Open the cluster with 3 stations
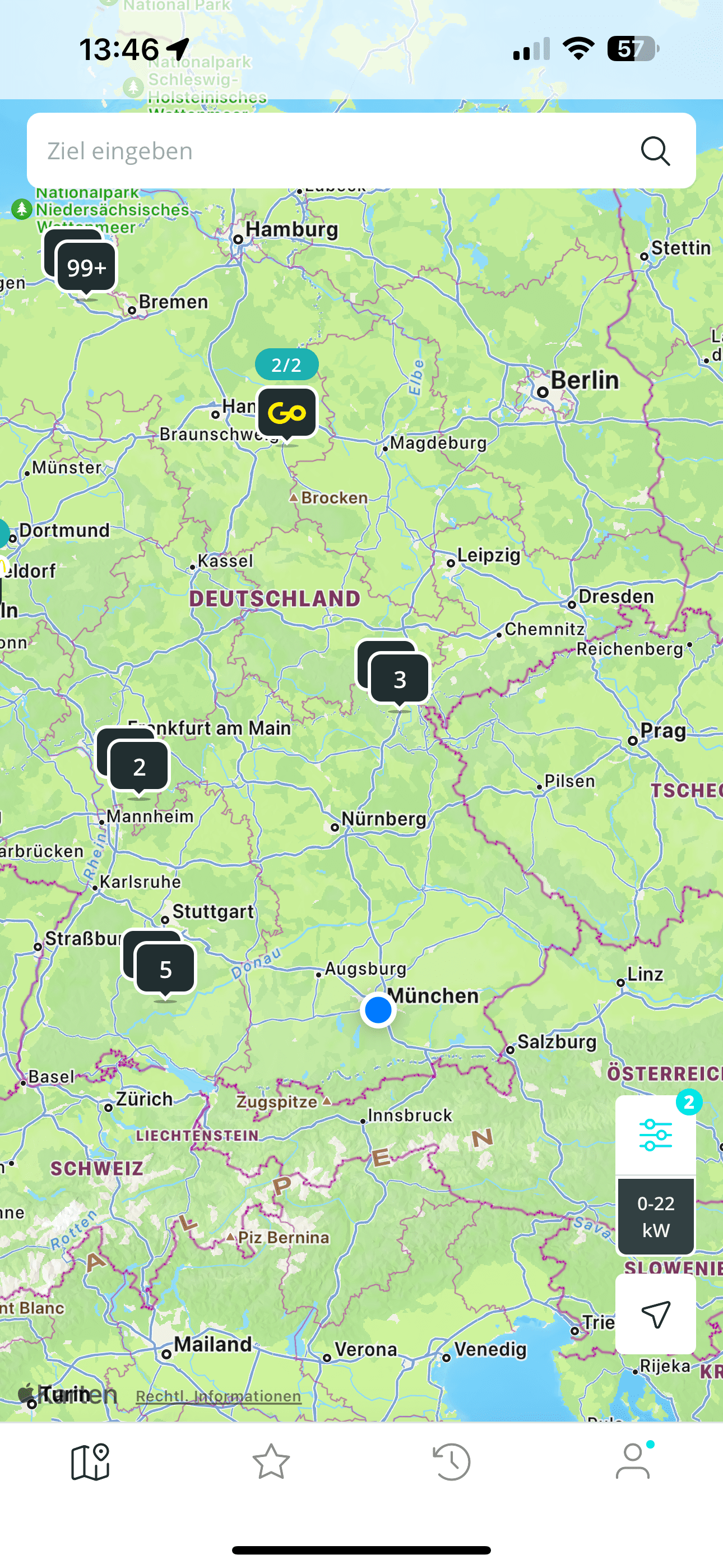The width and height of the screenshot is (723, 1568). 399,679
